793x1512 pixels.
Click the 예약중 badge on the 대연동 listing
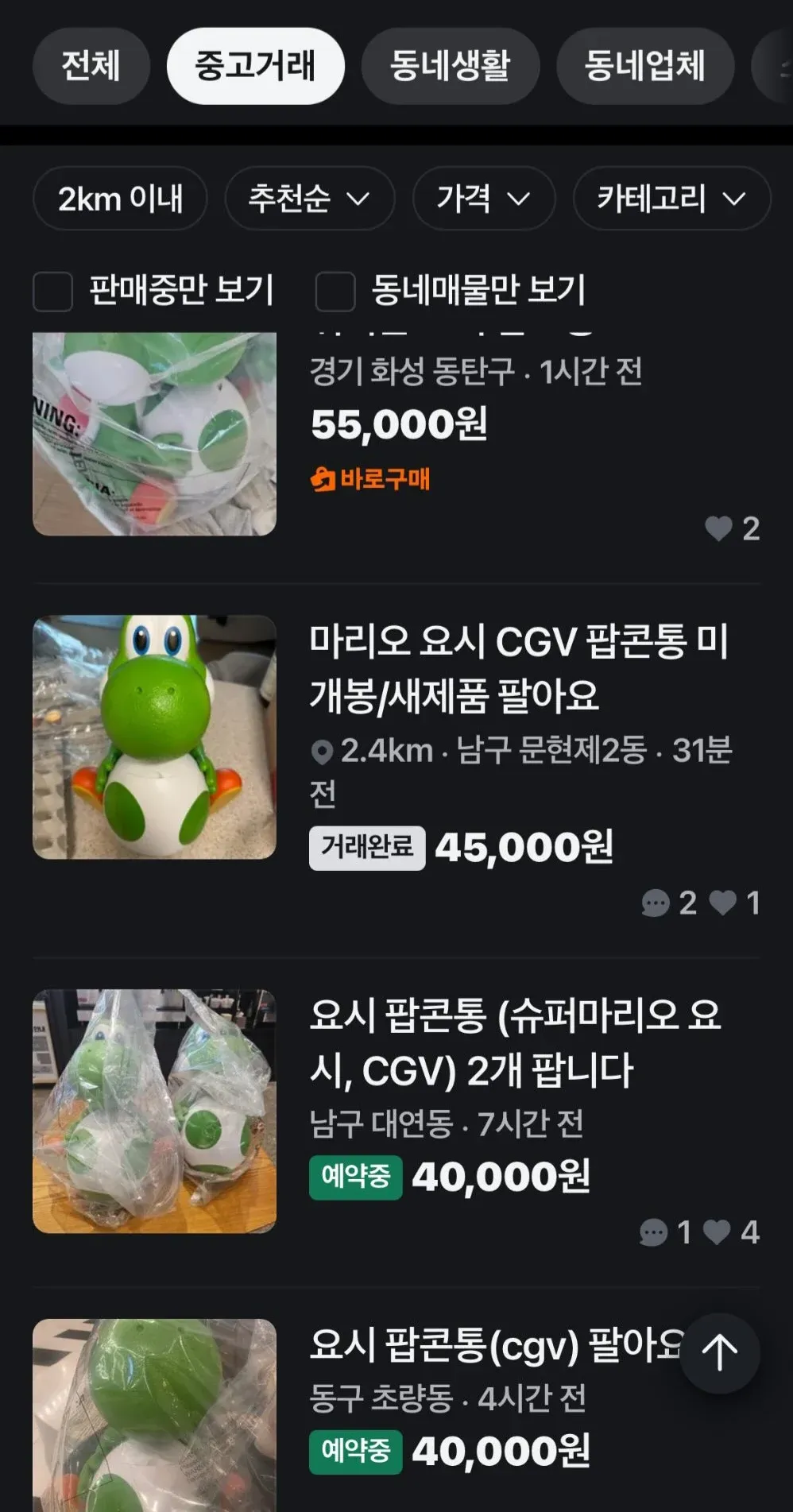click(x=354, y=1178)
